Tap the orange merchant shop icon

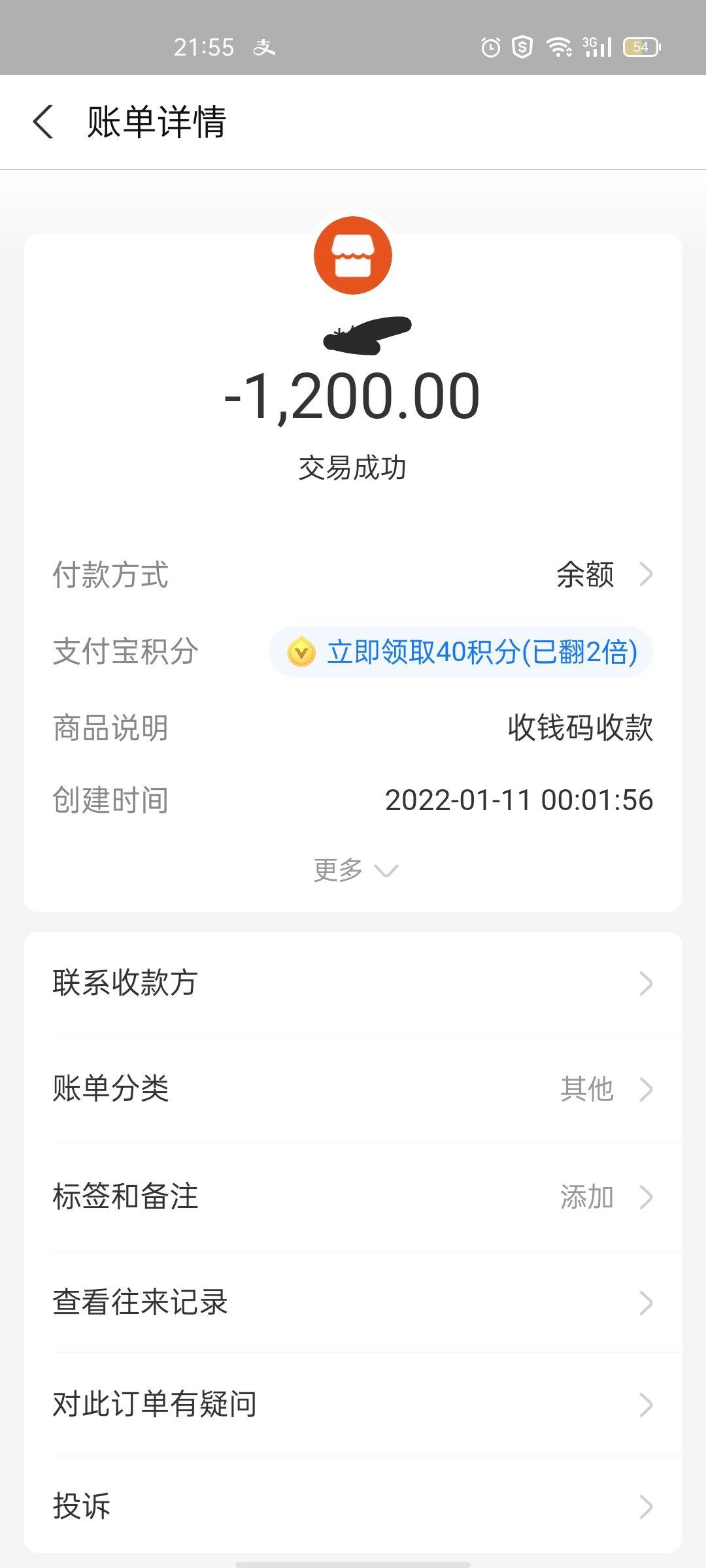tap(353, 255)
